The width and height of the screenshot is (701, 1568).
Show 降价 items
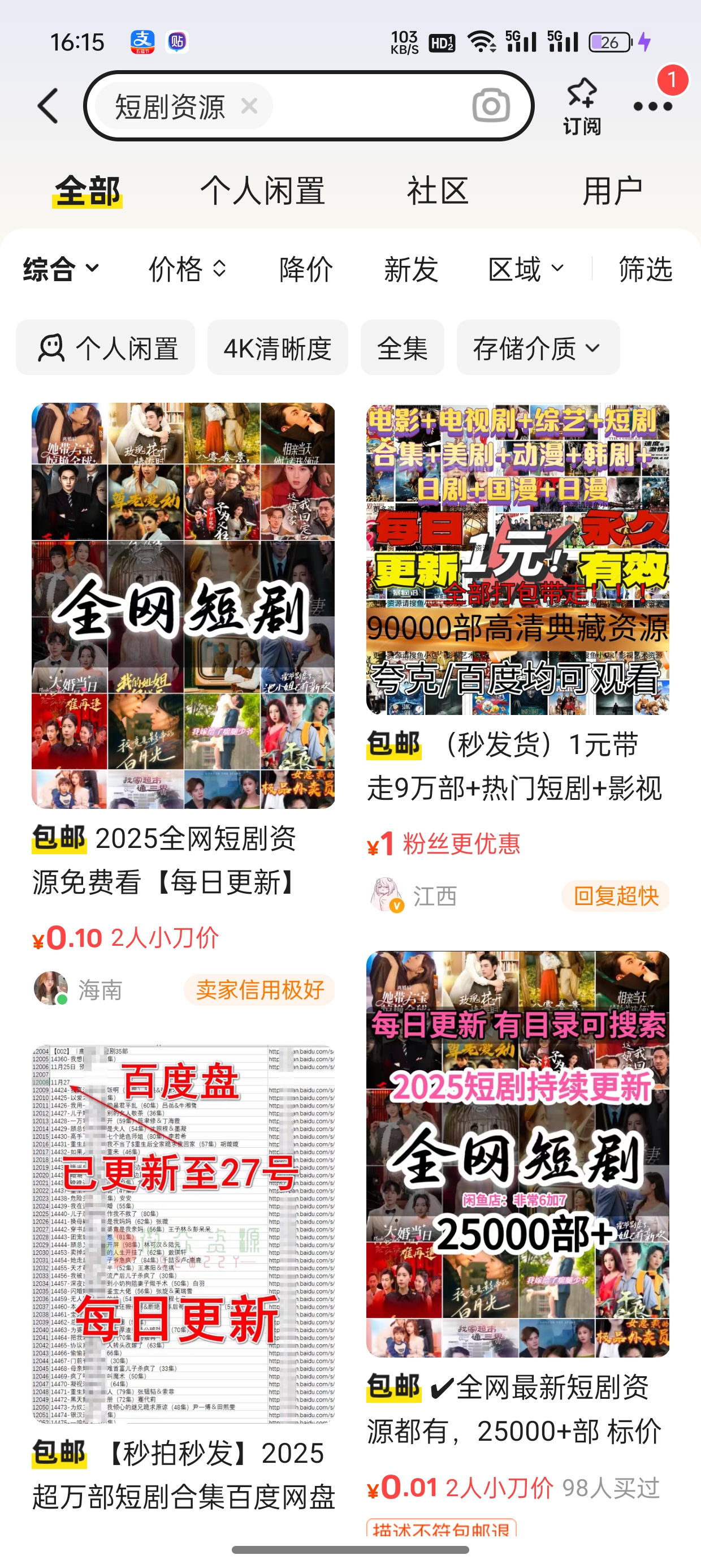[x=306, y=269]
